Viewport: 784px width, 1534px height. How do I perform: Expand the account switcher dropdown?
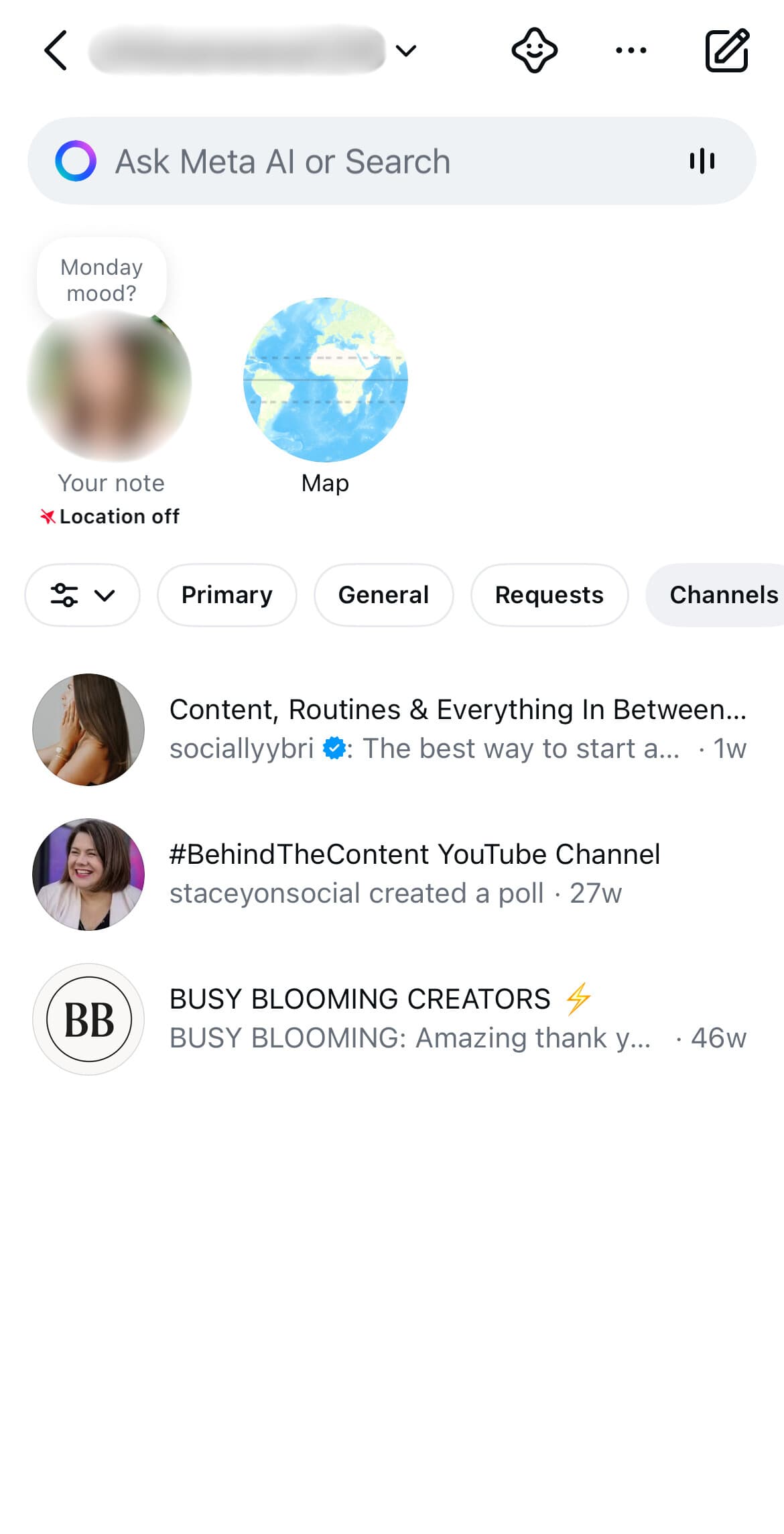pos(405,51)
